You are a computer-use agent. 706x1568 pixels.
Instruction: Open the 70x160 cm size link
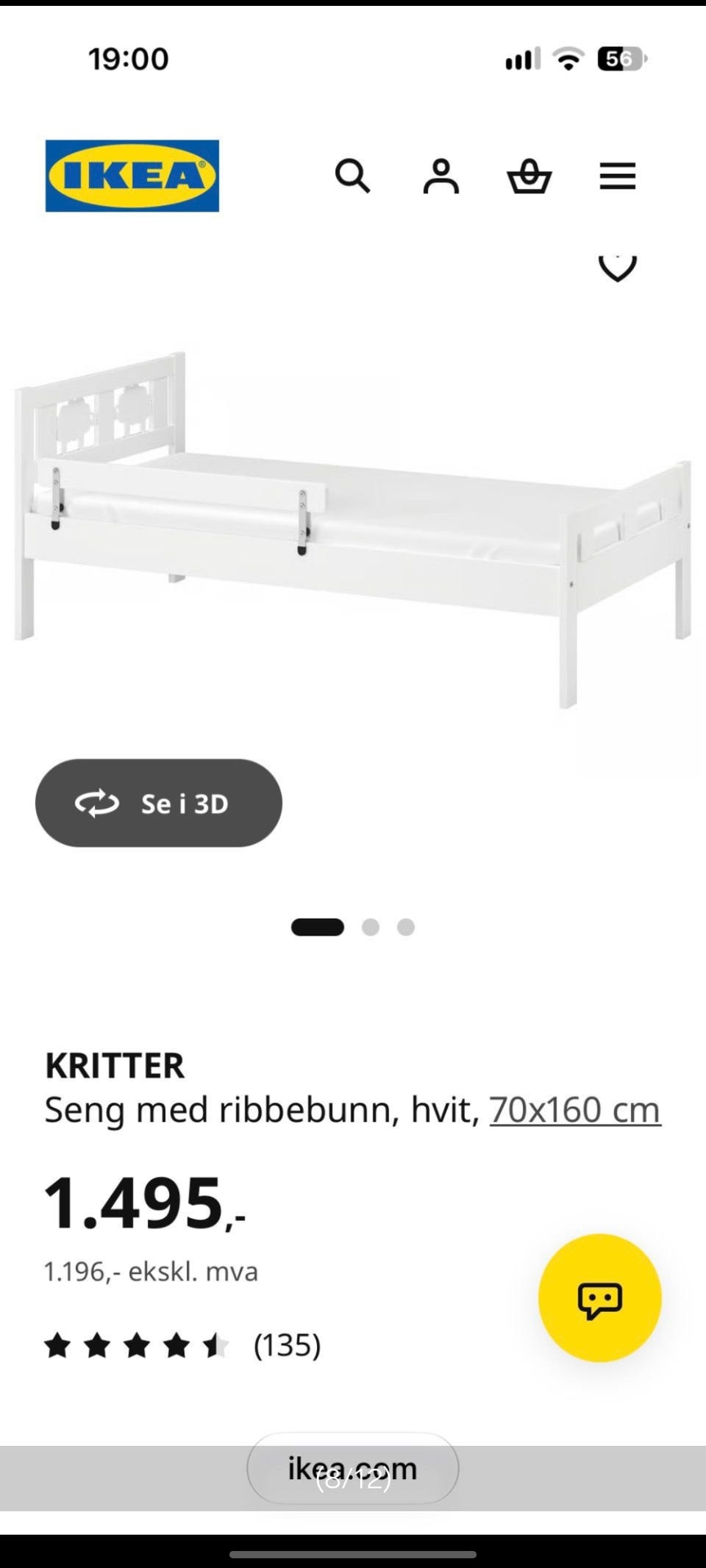[575, 1109]
